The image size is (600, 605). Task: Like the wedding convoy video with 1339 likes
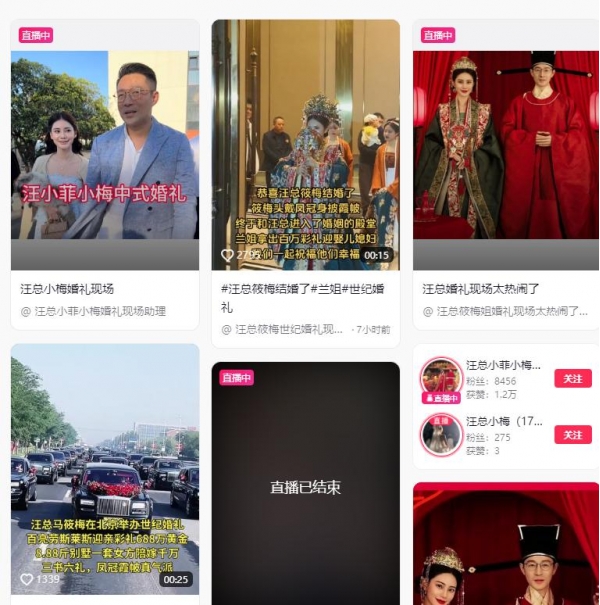tap(27, 579)
